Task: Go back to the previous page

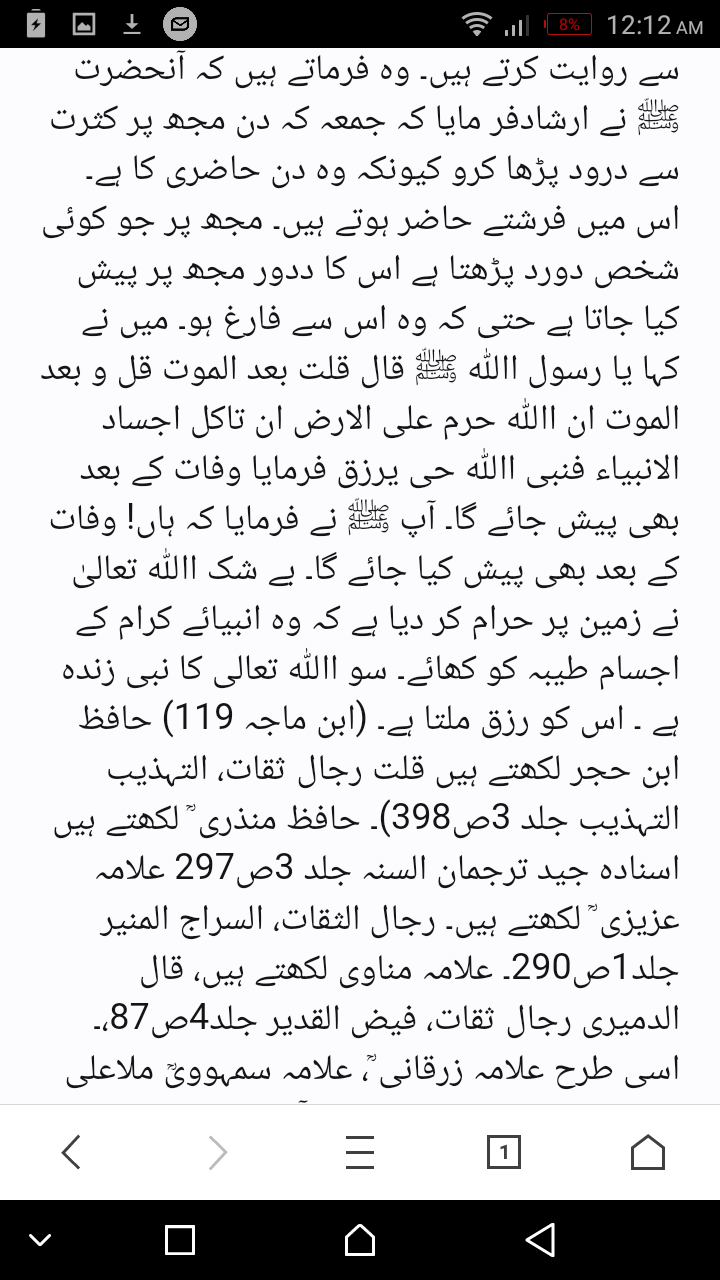Action: pyautogui.click(x=71, y=1153)
